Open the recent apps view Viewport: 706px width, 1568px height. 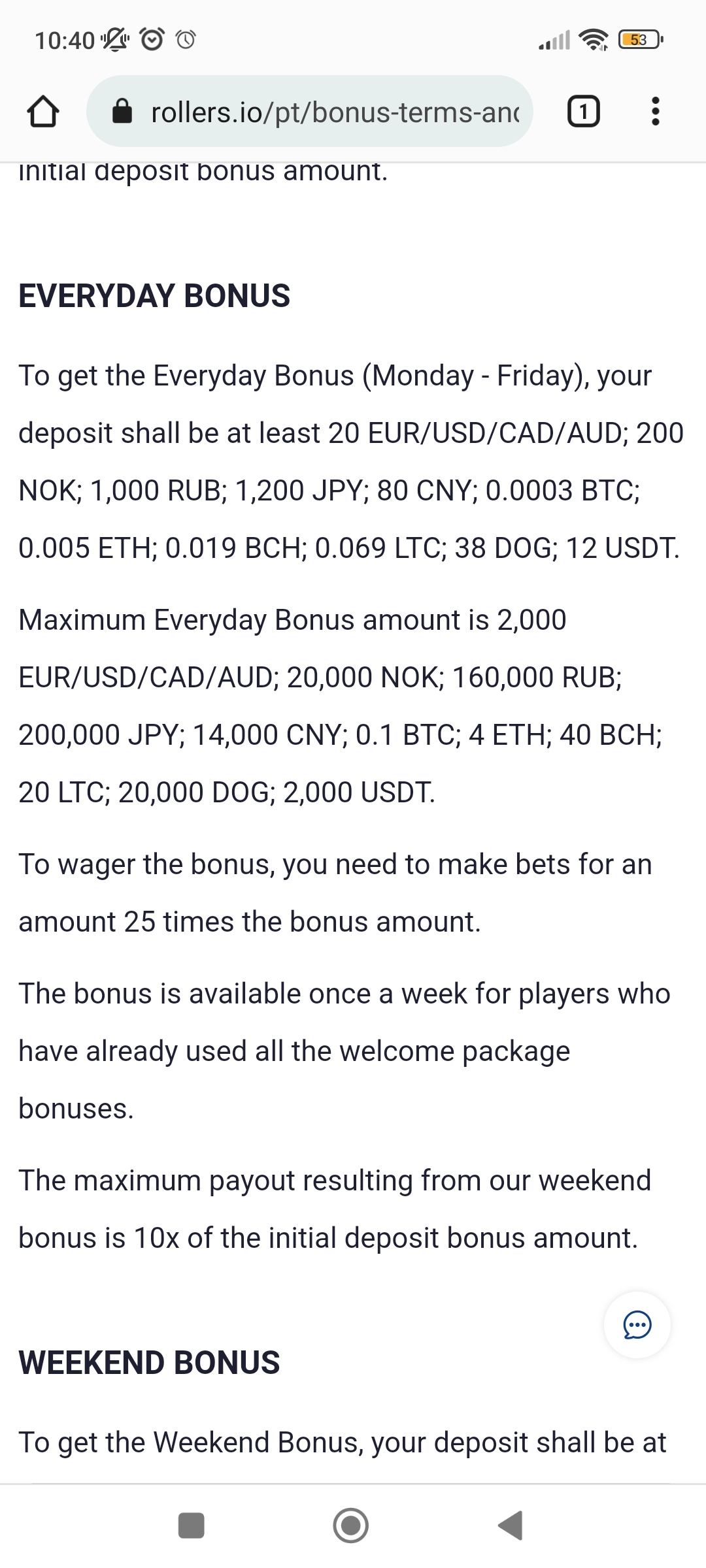coord(192,1526)
